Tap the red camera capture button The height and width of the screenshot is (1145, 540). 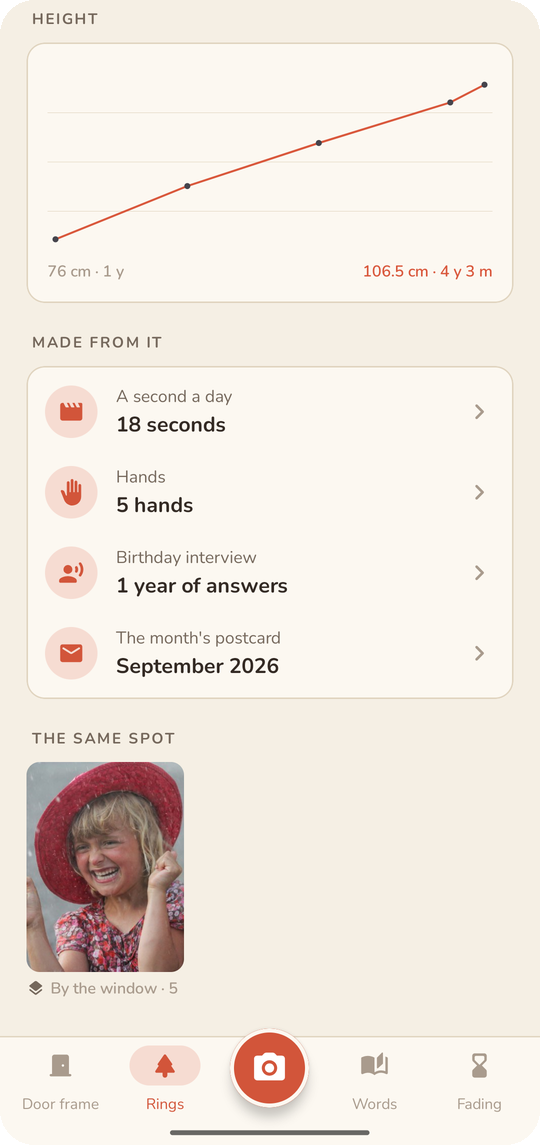270,1068
